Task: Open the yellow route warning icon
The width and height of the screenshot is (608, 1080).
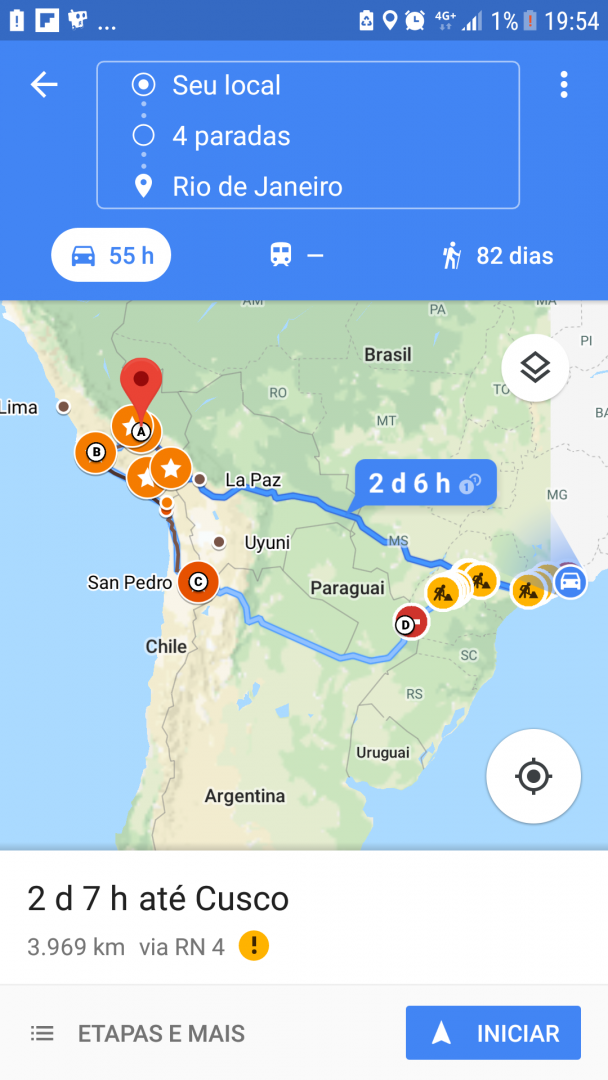Action: tap(253, 946)
